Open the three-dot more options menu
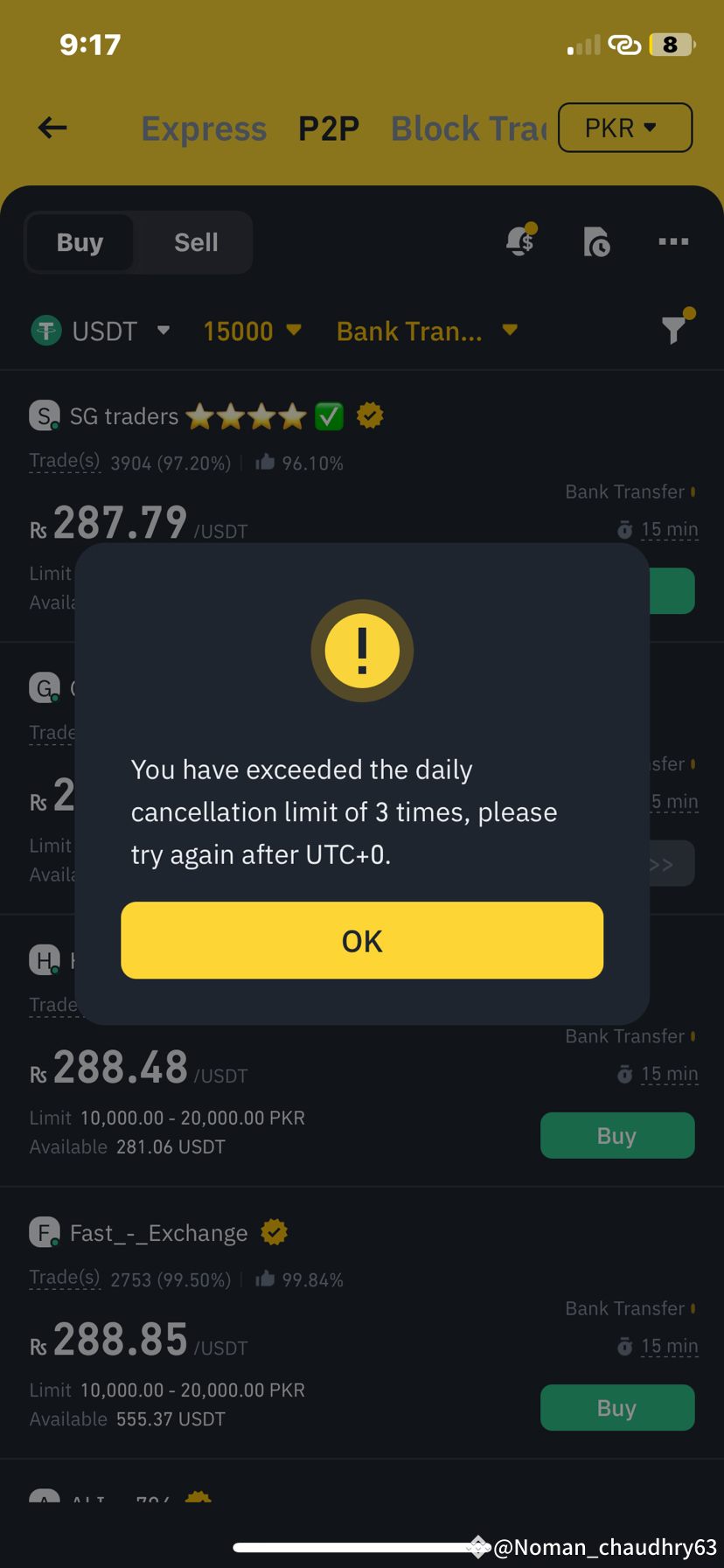The image size is (724, 1568). [x=672, y=242]
